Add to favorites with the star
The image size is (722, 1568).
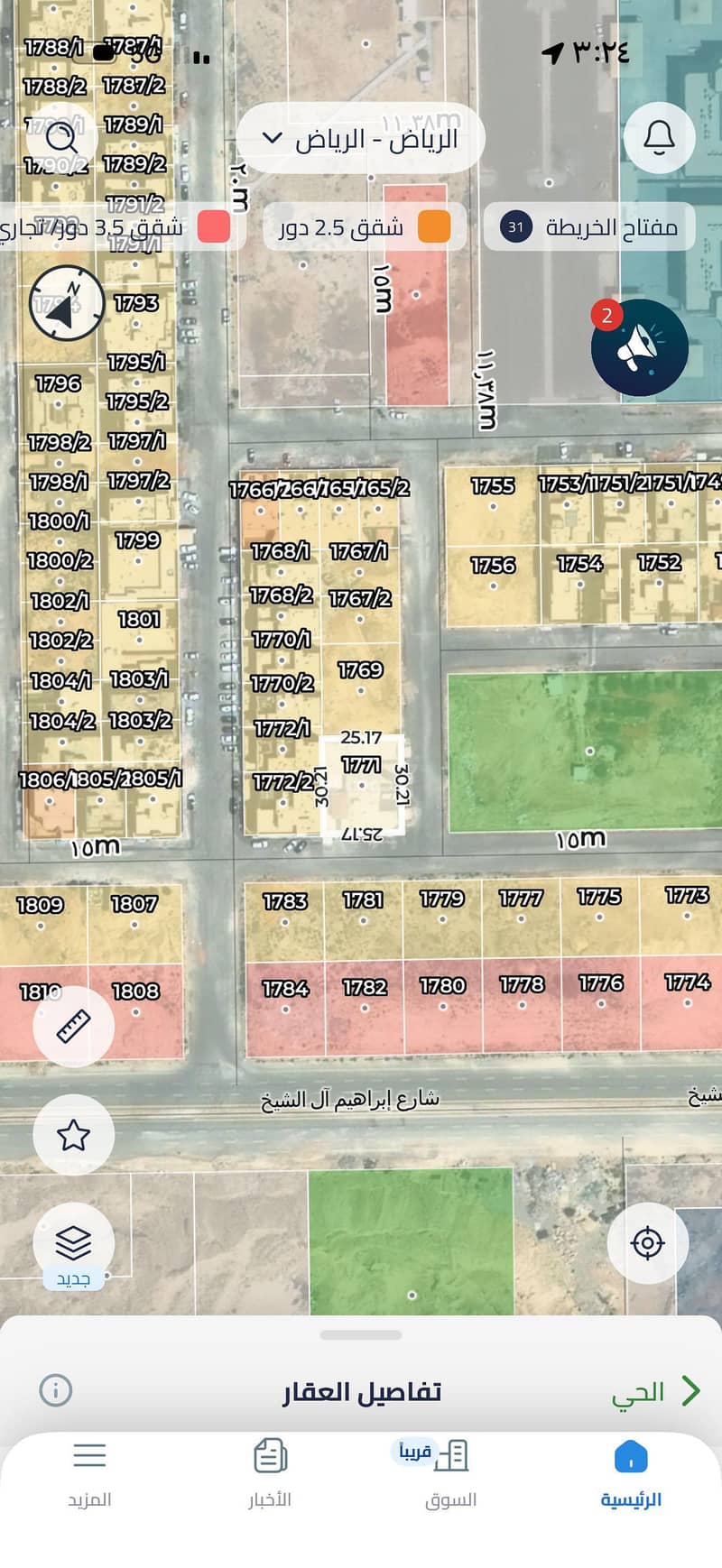pos(73,1135)
